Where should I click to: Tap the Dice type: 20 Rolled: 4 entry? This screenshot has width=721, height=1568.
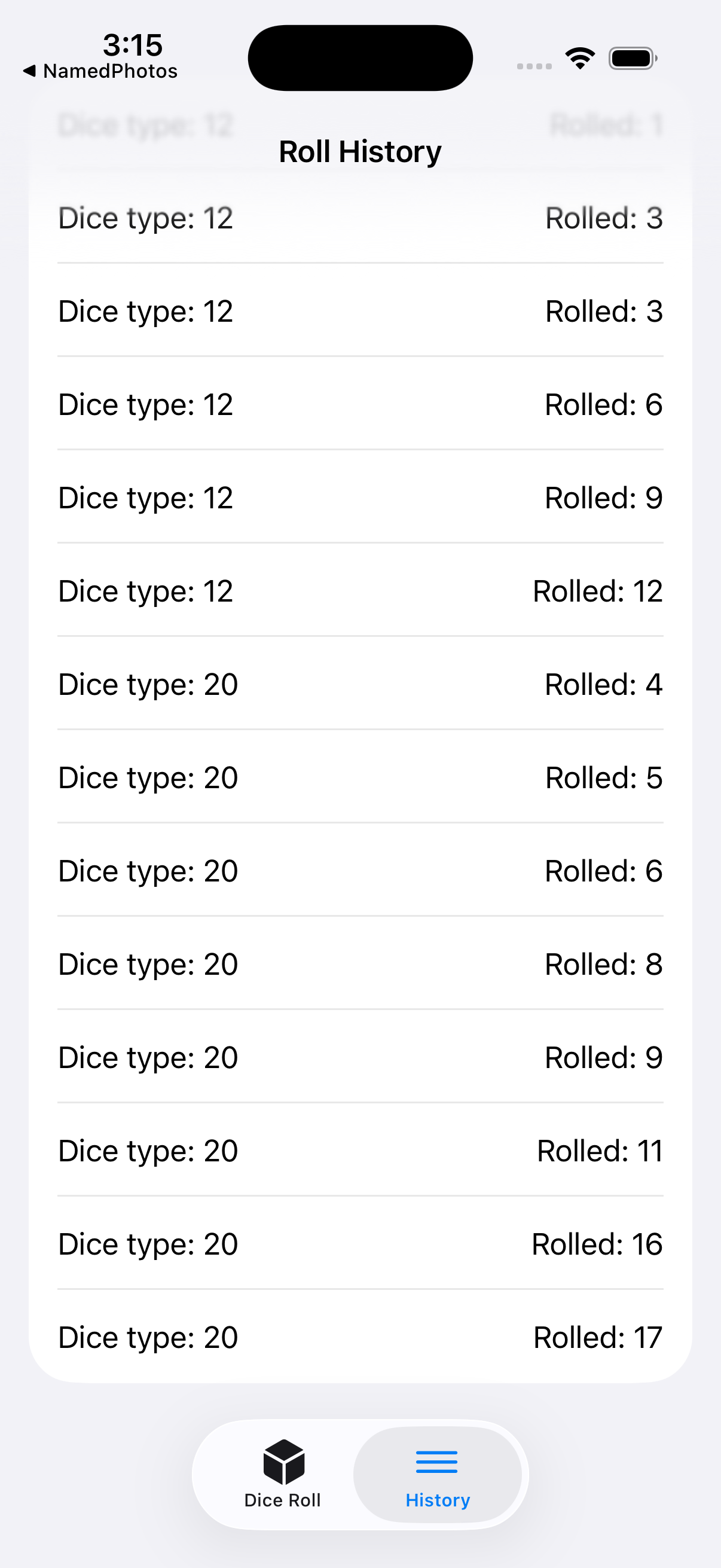pyautogui.click(x=360, y=684)
